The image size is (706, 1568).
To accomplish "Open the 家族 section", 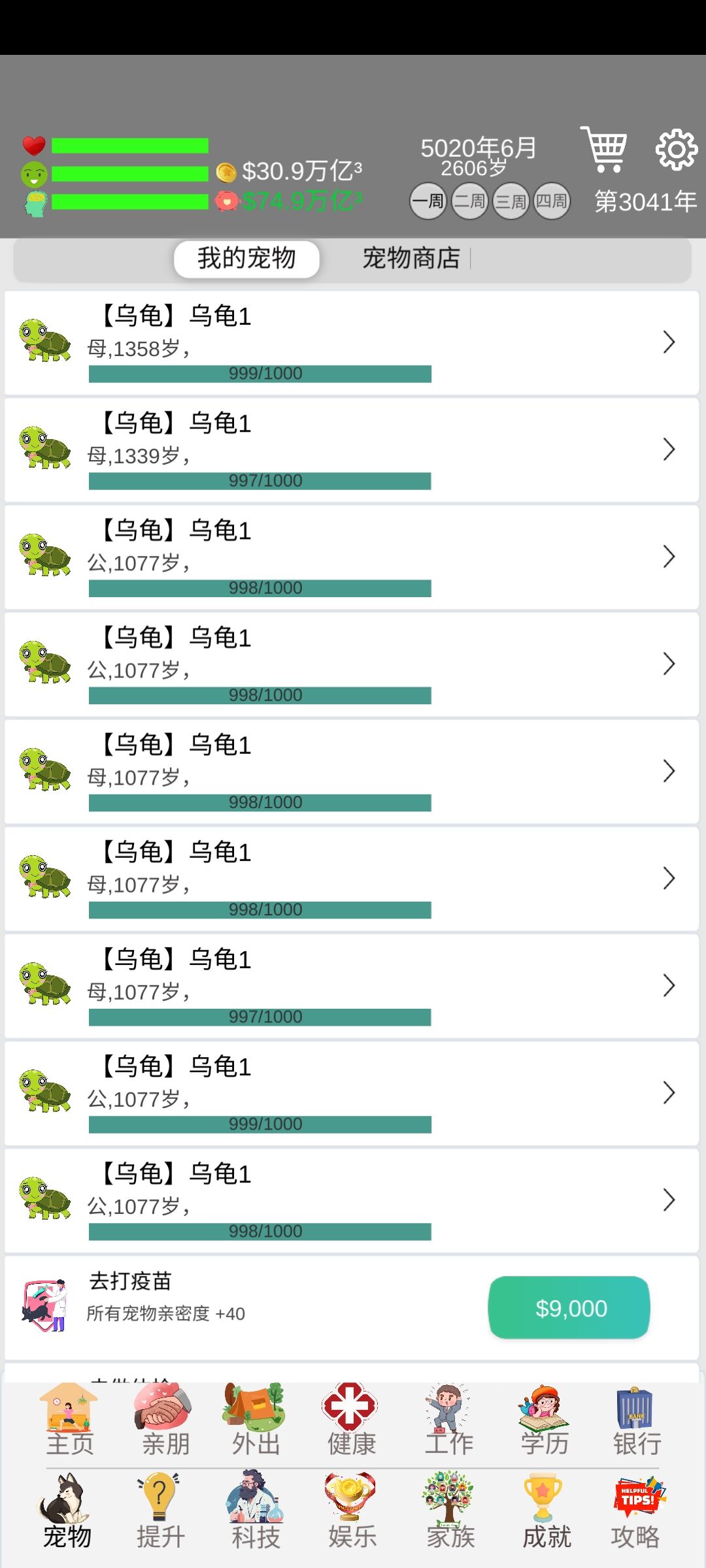I will coord(450,1511).
